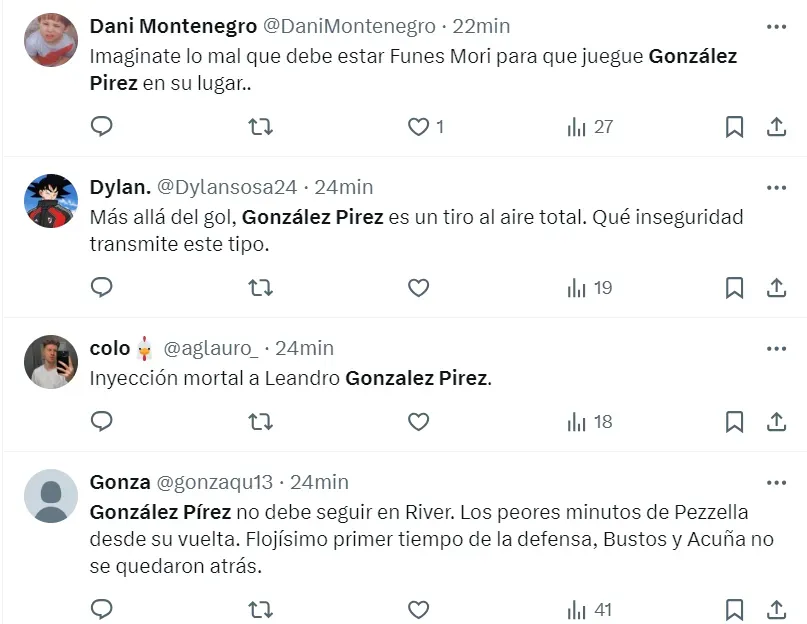807x624 pixels.
Task: Share colo's tweet
Action: 776,422
